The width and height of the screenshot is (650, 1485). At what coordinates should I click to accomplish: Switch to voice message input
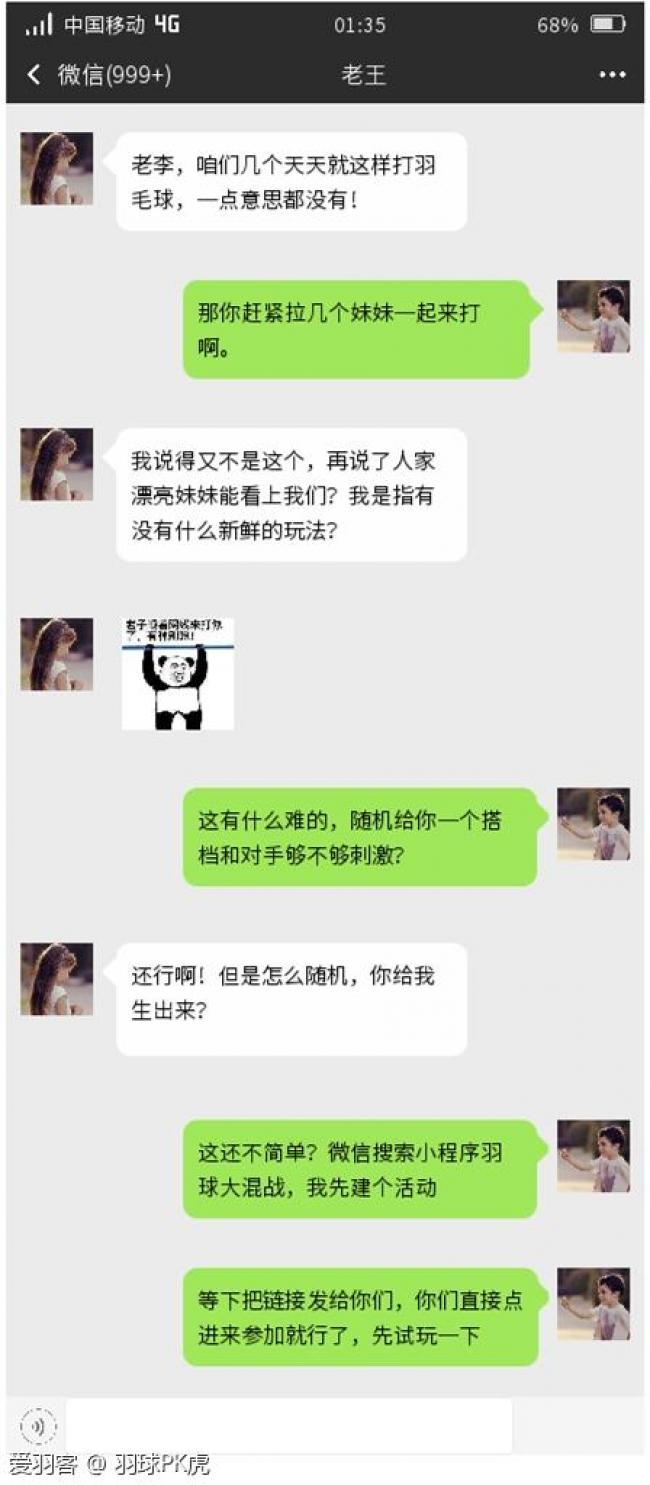point(38,1425)
